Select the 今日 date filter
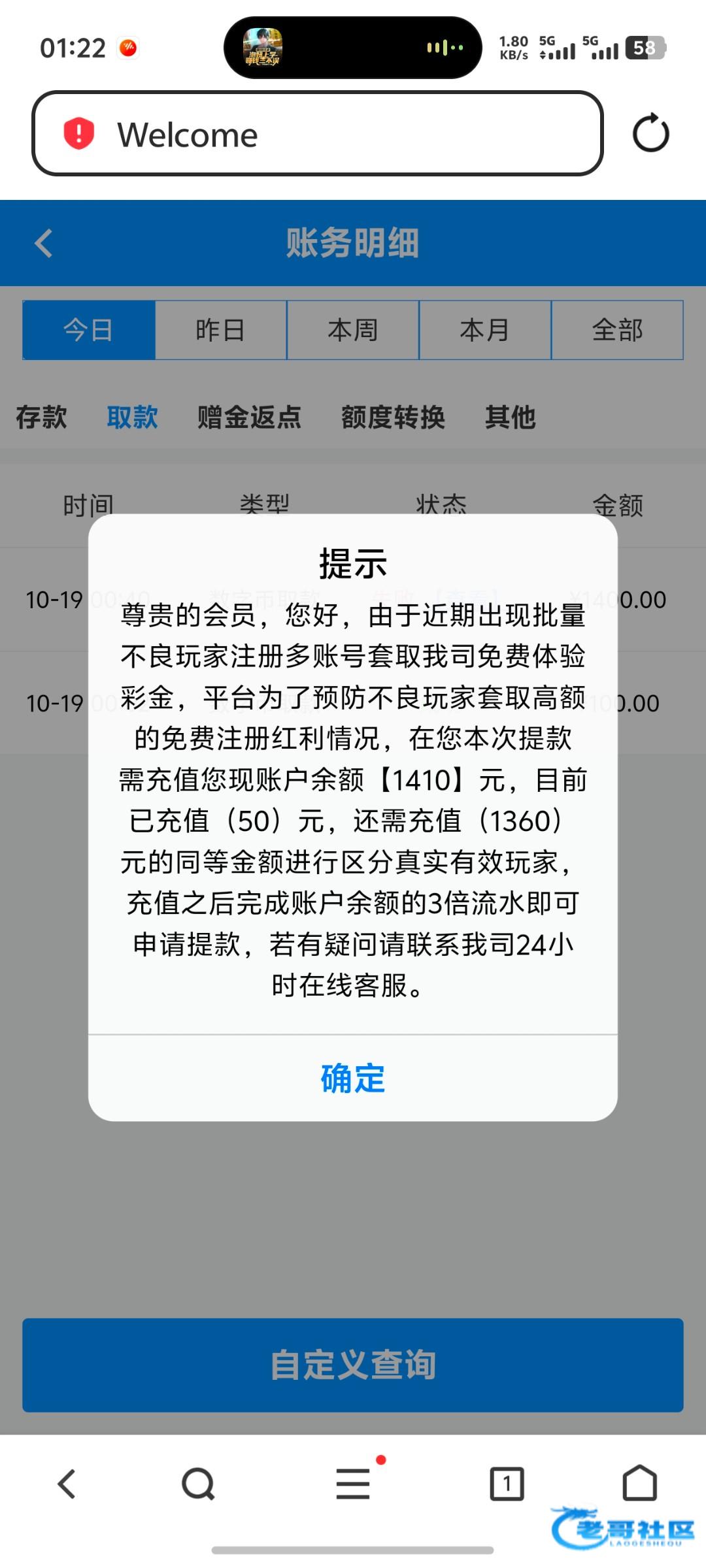The image size is (706, 1568). pyautogui.click(x=89, y=330)
